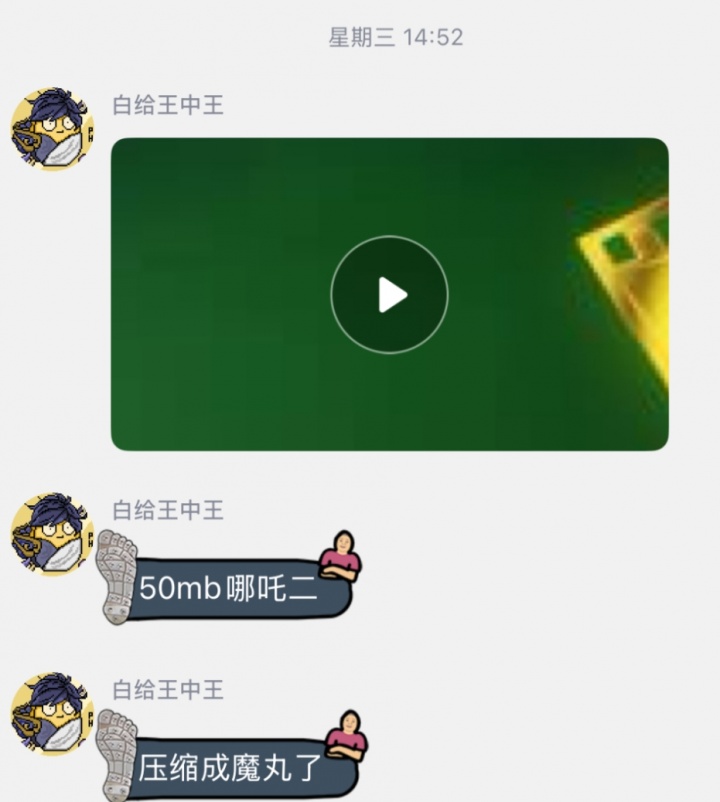Tap avatar next to 压缩成魔丸了 message

52,713
